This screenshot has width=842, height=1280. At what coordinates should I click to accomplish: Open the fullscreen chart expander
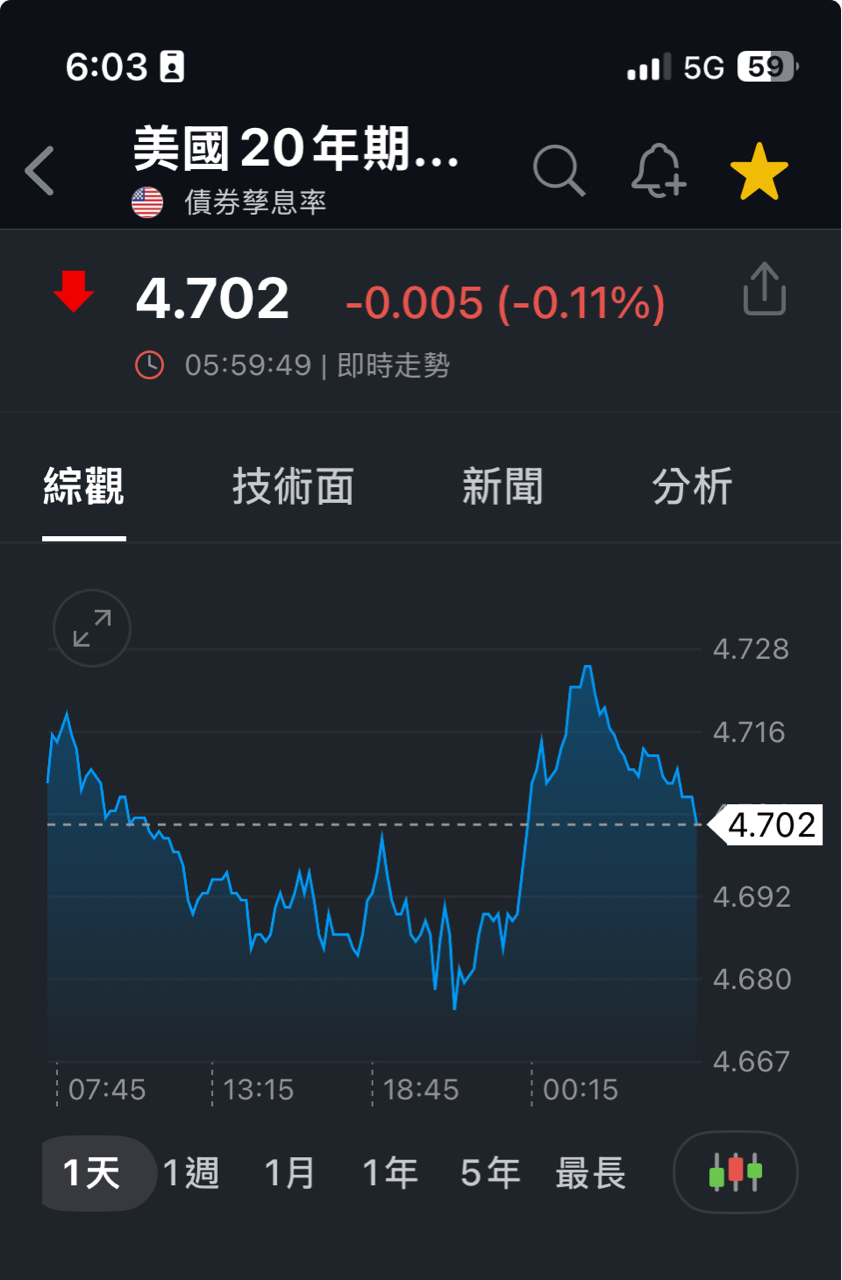pos(90,628)
